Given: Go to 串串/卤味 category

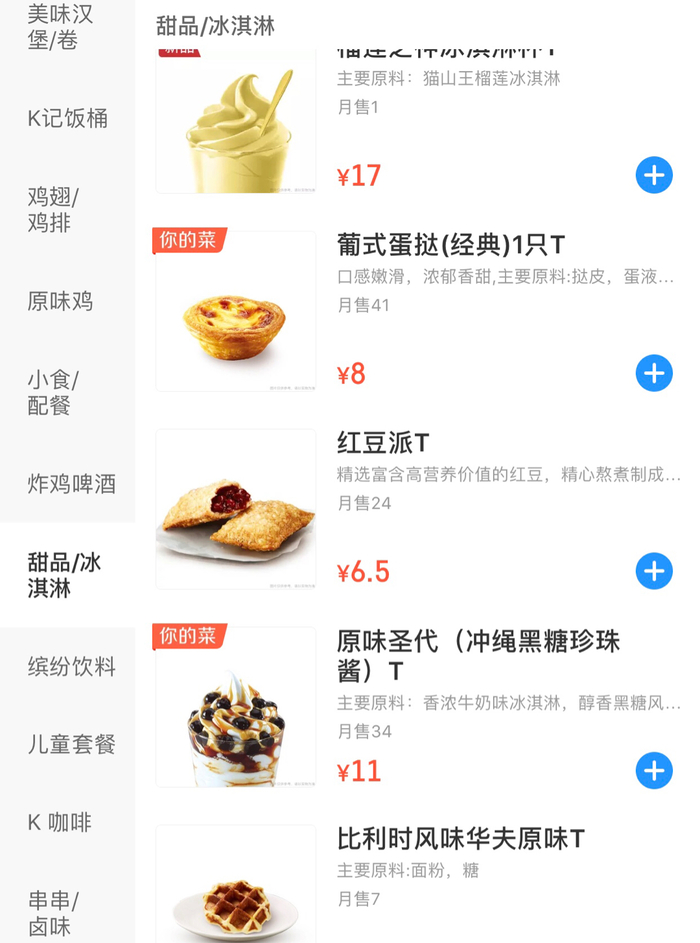Looking at the screenshot, I should click(x=53, y=914).
